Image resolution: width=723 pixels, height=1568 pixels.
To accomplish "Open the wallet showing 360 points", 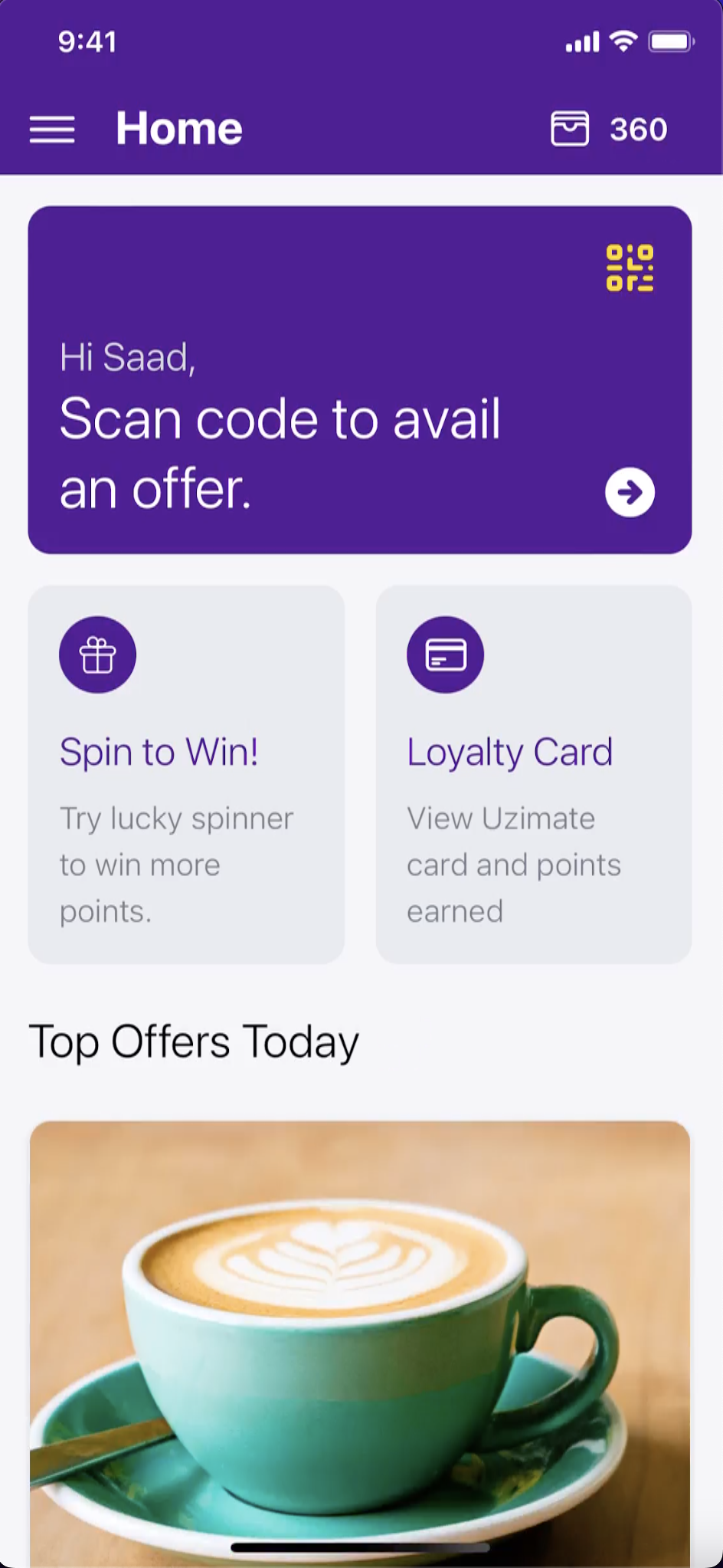I will pos(609,129).
